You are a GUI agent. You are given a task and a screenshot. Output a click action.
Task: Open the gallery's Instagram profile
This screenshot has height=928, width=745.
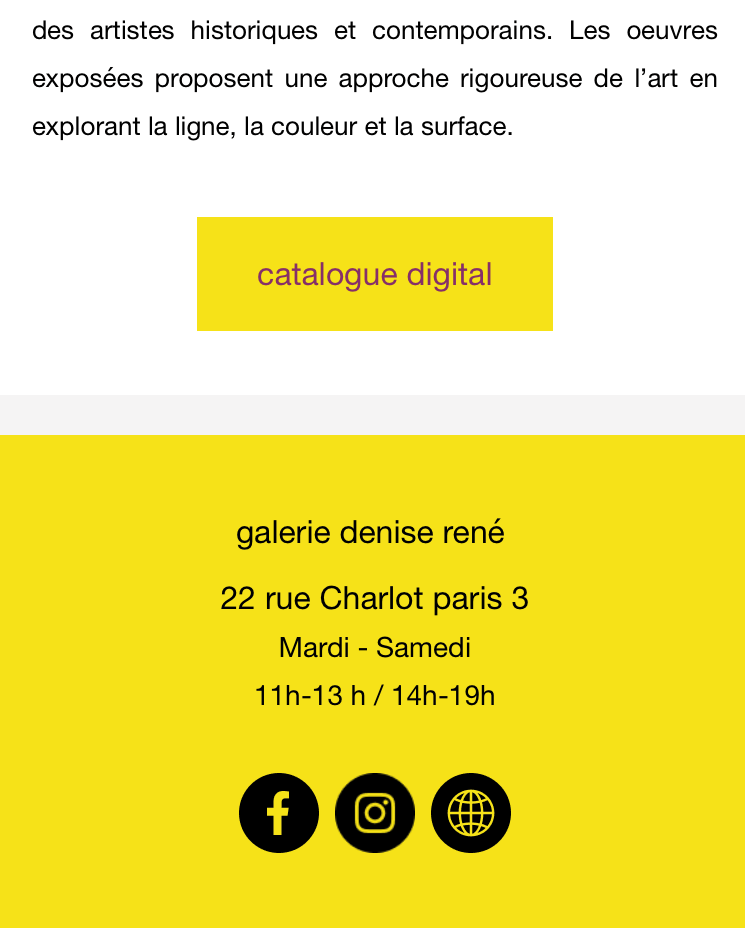point(375,813)
